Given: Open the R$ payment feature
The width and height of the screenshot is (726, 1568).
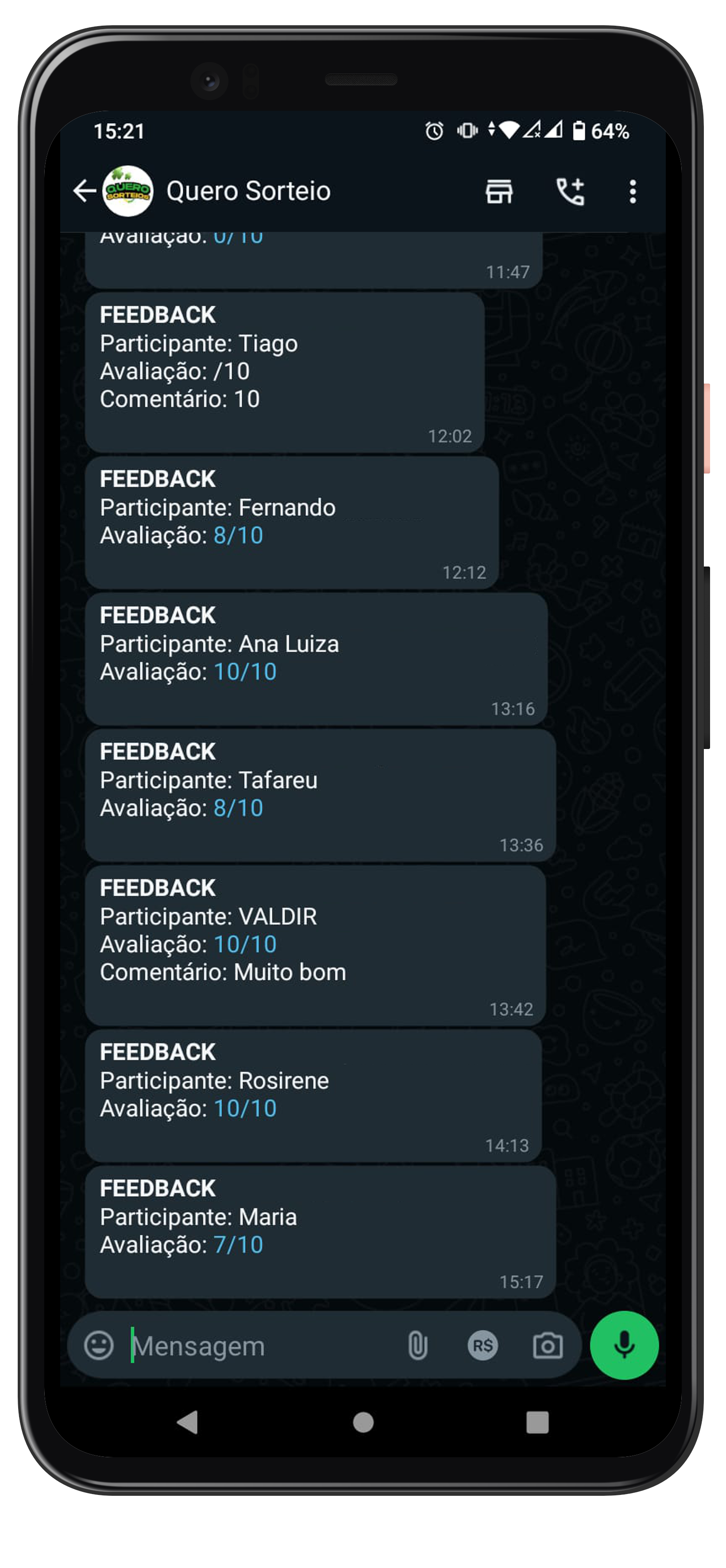Looking at the screenshot, I should pos(482,1346).
